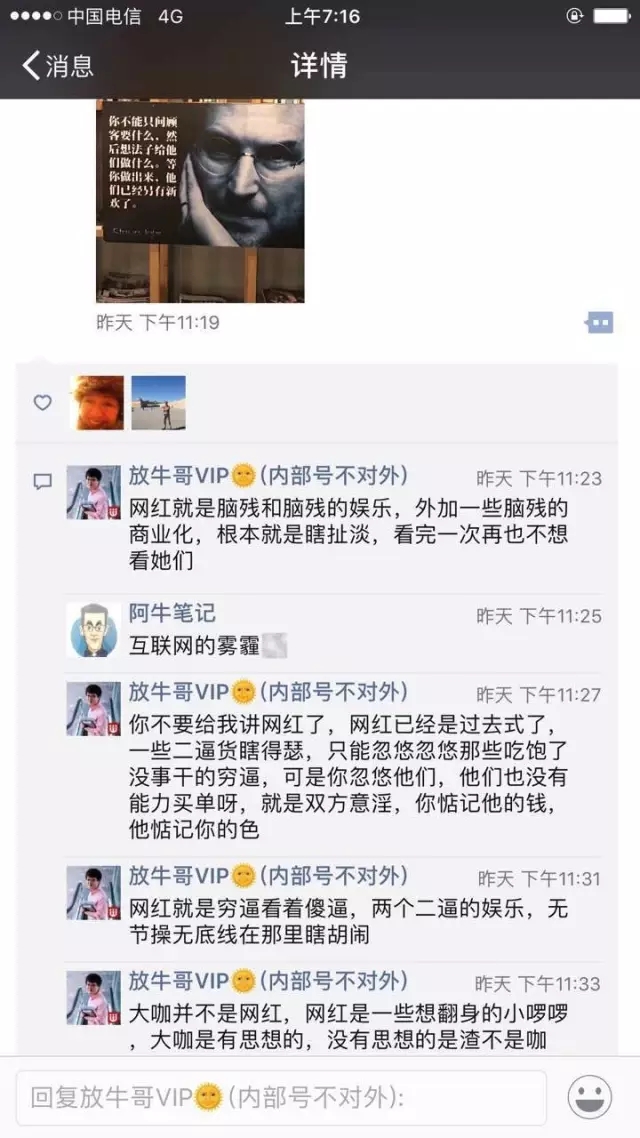Open the second liker's desert avatar
Screen dimensions: 640x1138
[x=158, y=403]
